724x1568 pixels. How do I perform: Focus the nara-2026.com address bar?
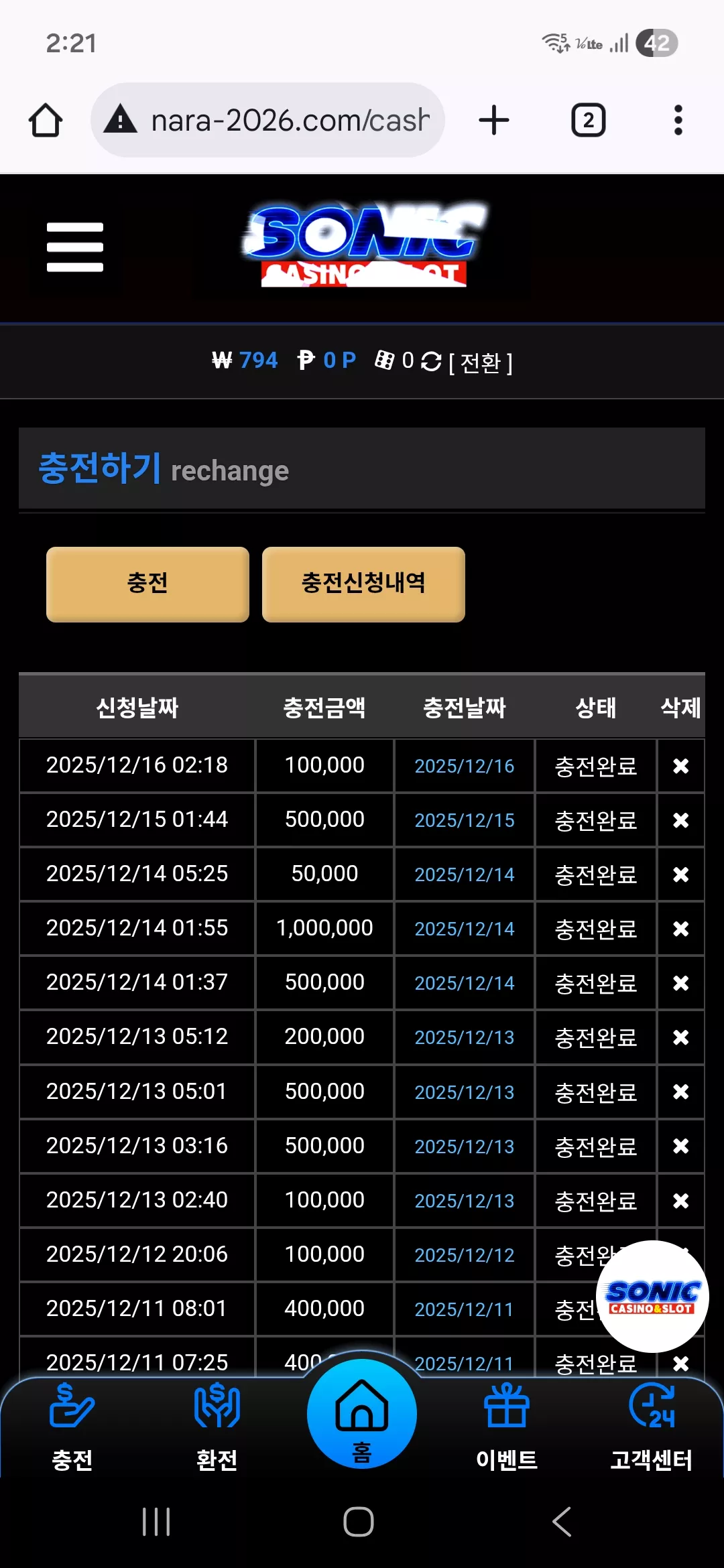267,121
